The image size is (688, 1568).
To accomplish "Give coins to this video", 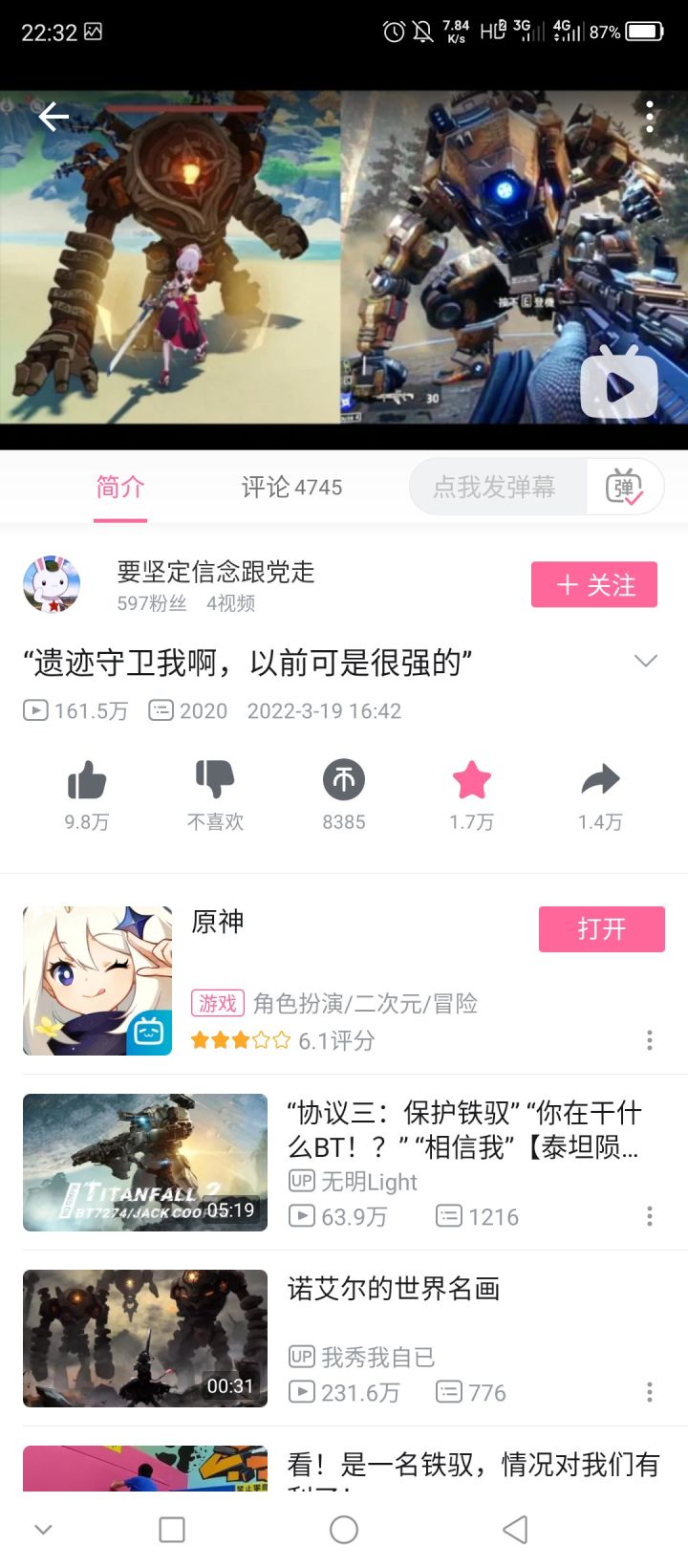I will point(344,781).
